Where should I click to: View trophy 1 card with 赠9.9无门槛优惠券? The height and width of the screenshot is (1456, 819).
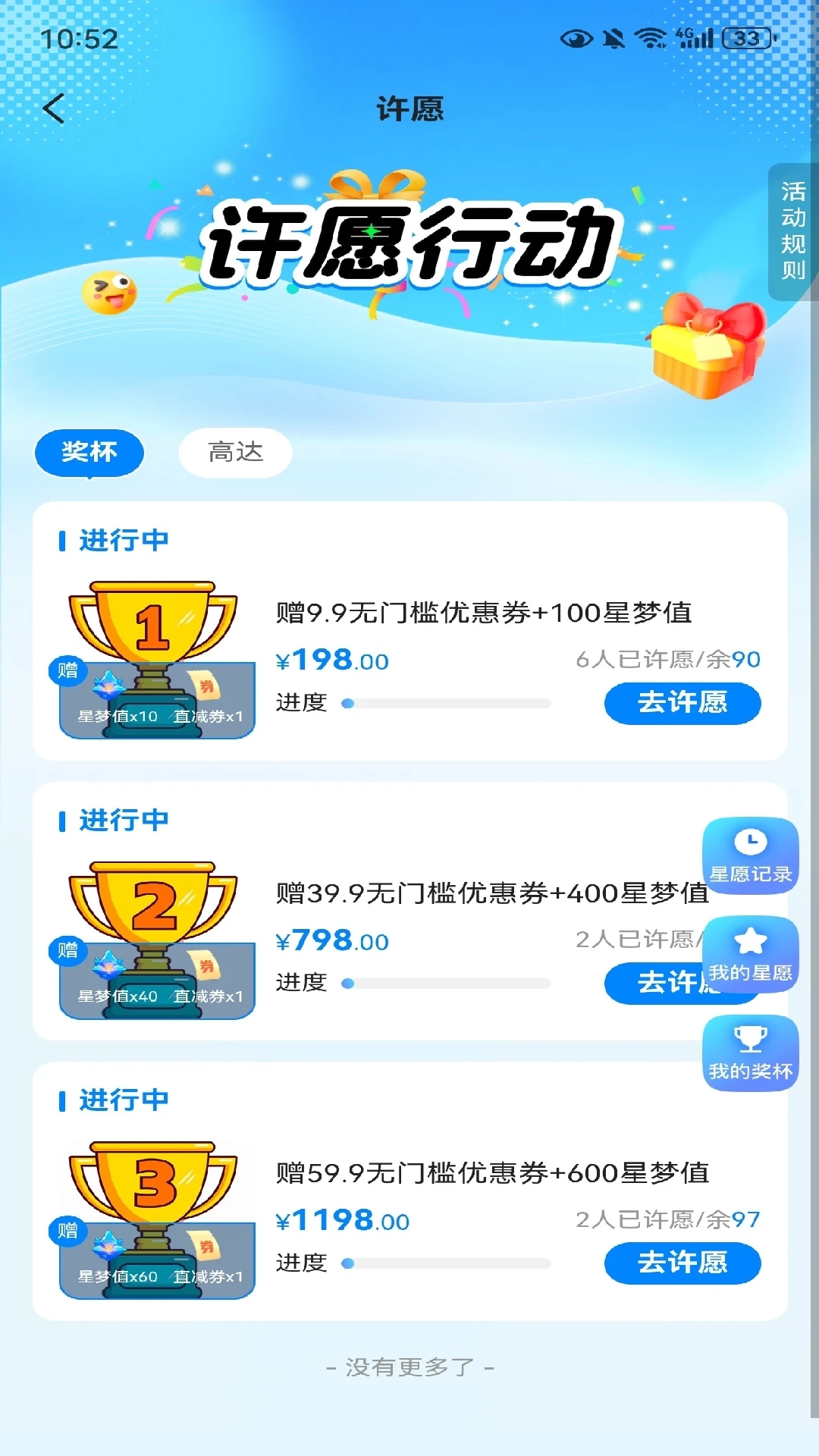point(483,613)
